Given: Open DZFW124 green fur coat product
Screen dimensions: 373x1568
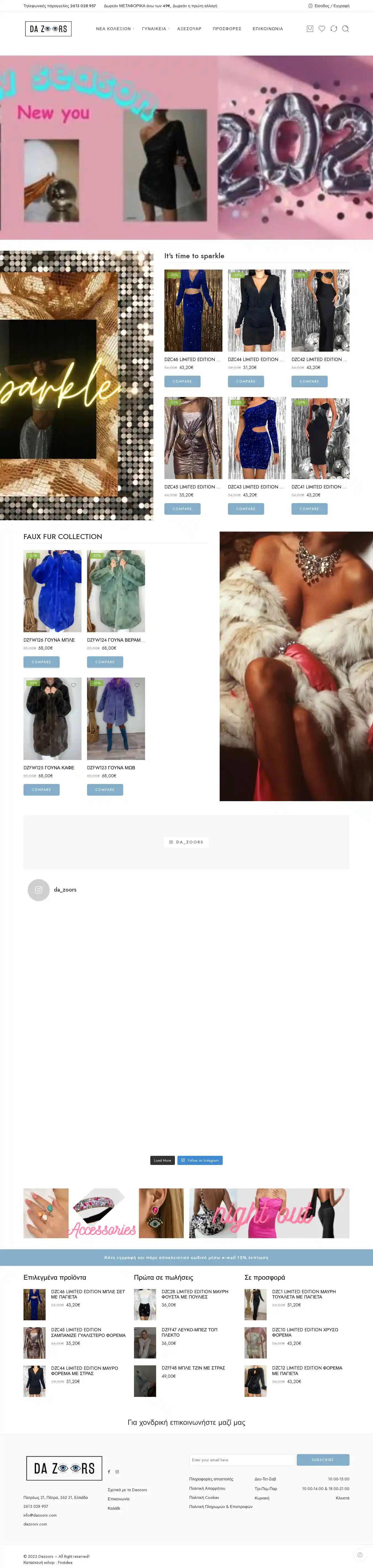Looking at the screenshot, I should coord(115,590).
